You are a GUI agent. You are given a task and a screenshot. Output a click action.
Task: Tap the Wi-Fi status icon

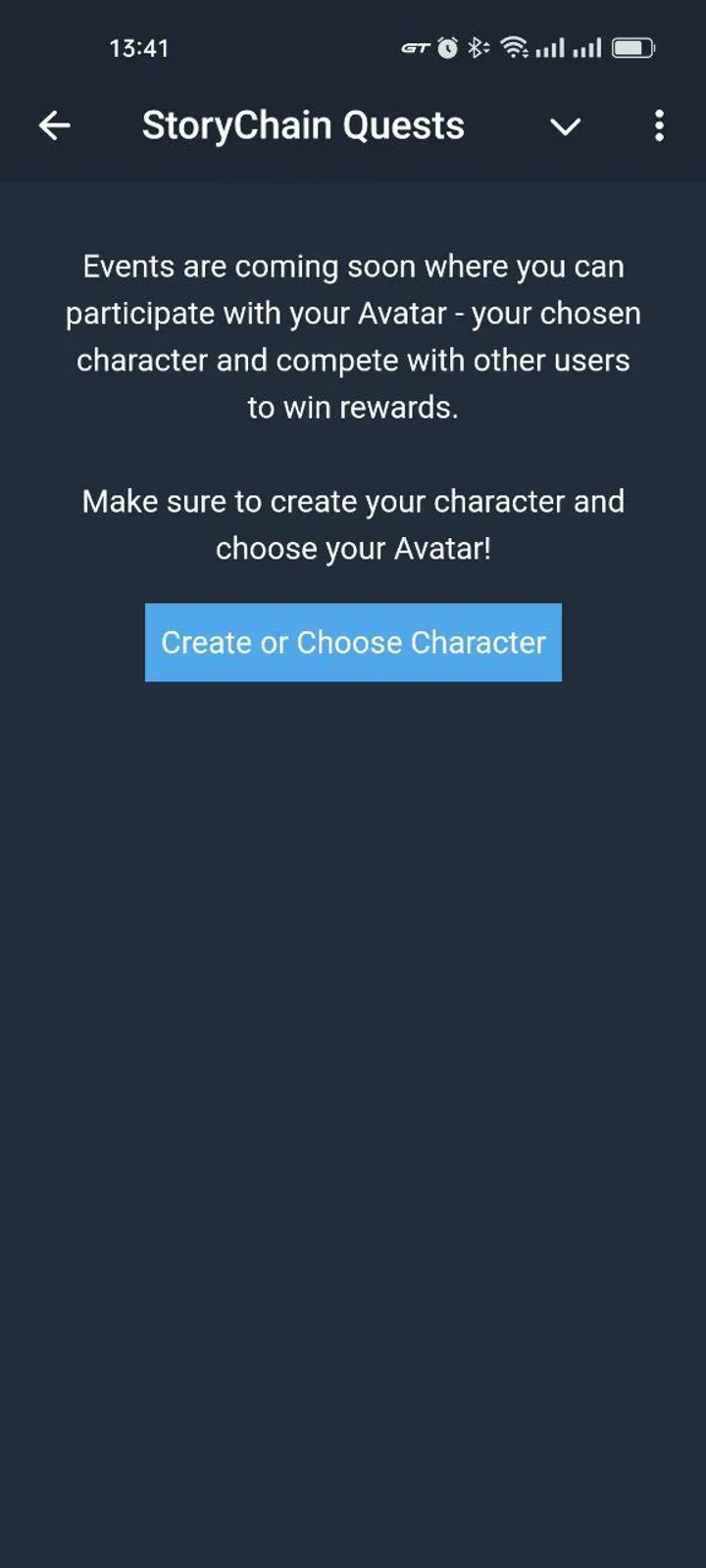(x=516, y=46)
